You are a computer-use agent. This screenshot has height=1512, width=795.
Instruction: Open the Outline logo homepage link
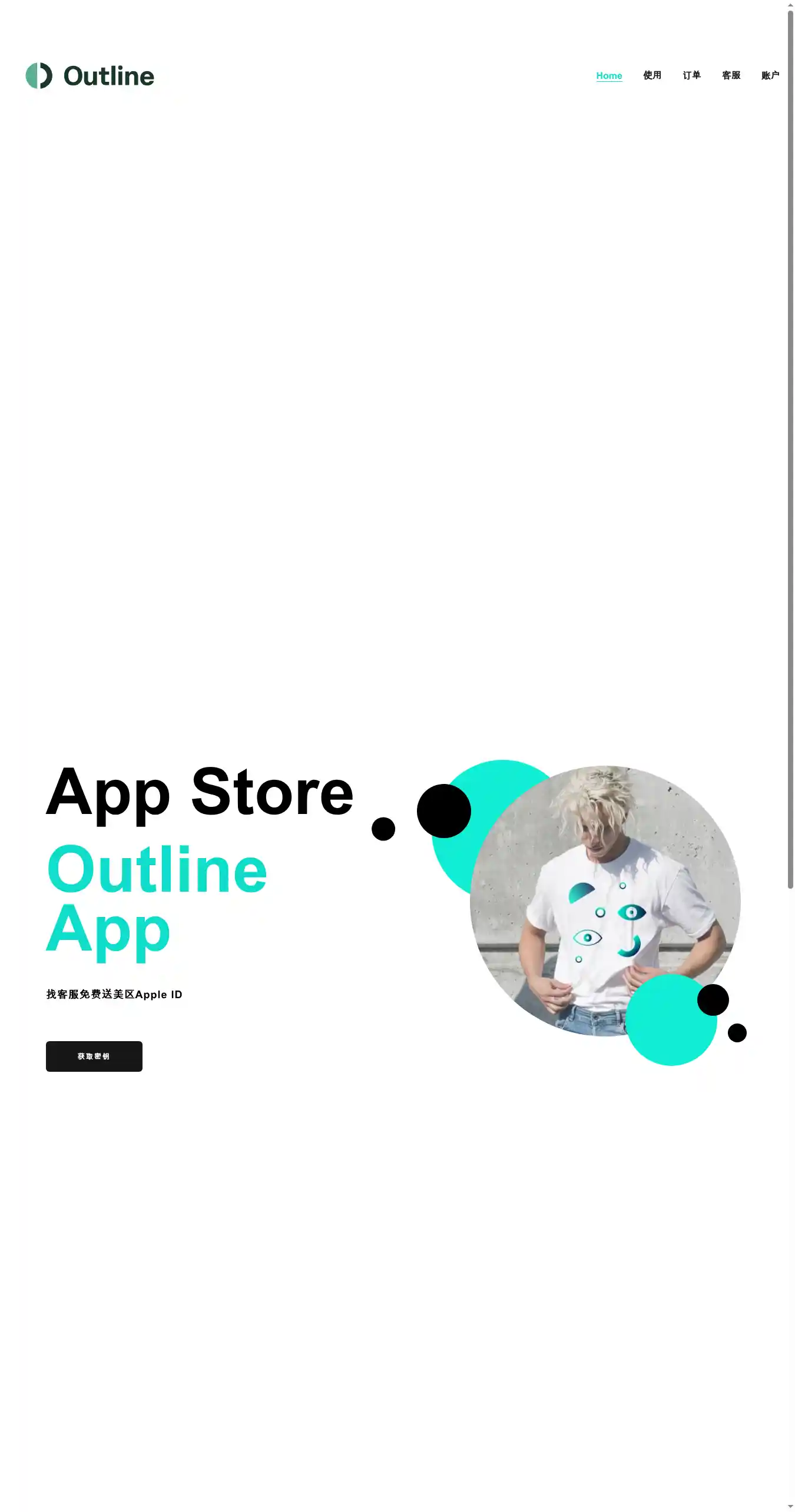(90, 76)
